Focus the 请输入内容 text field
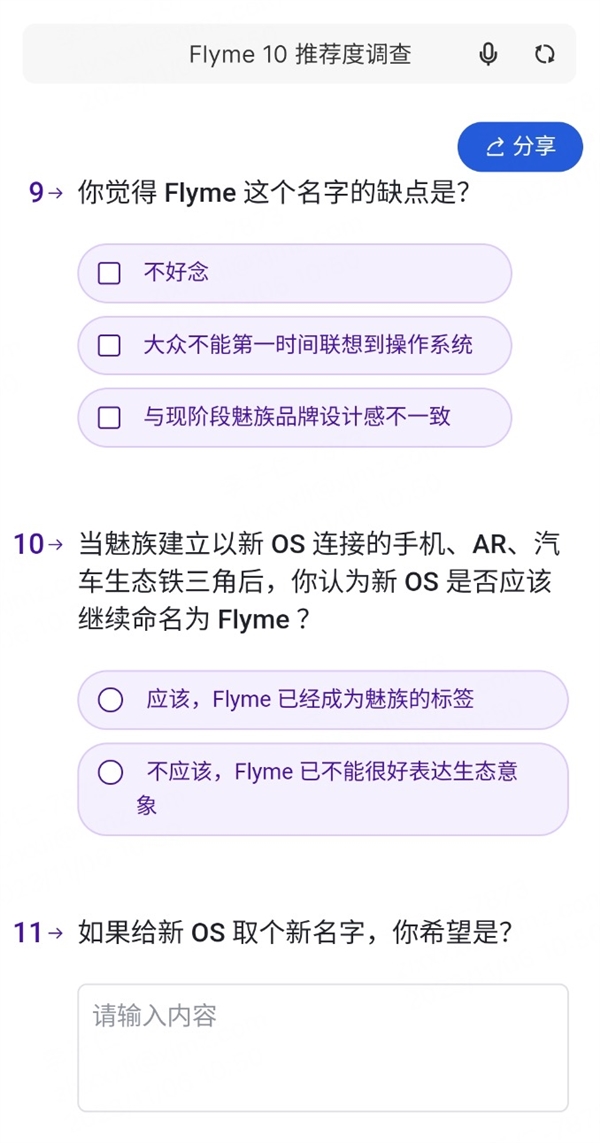 [x=322, y=1046]
